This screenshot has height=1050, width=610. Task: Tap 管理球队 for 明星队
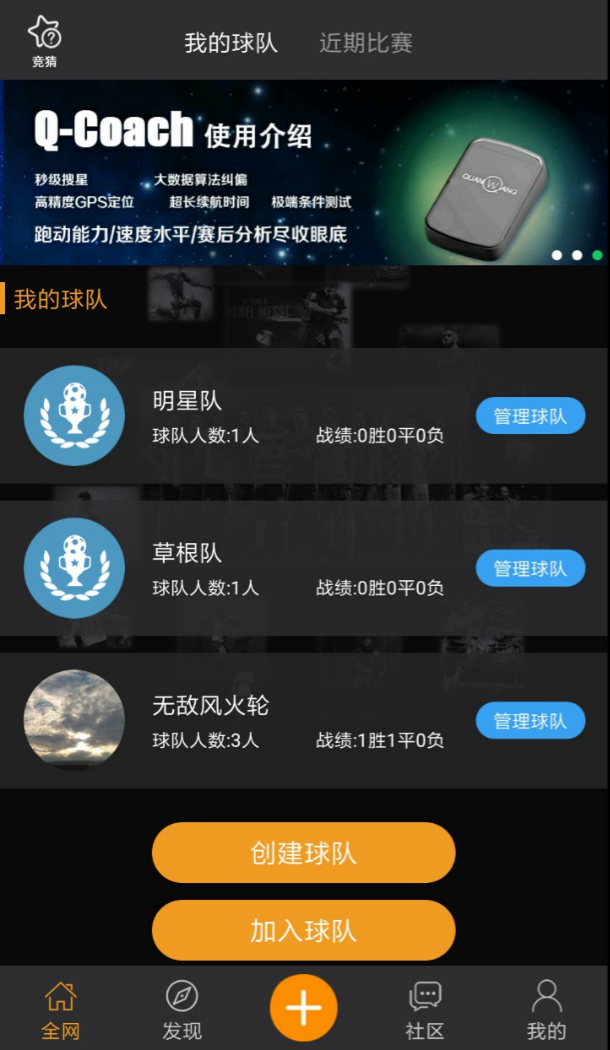530,416
